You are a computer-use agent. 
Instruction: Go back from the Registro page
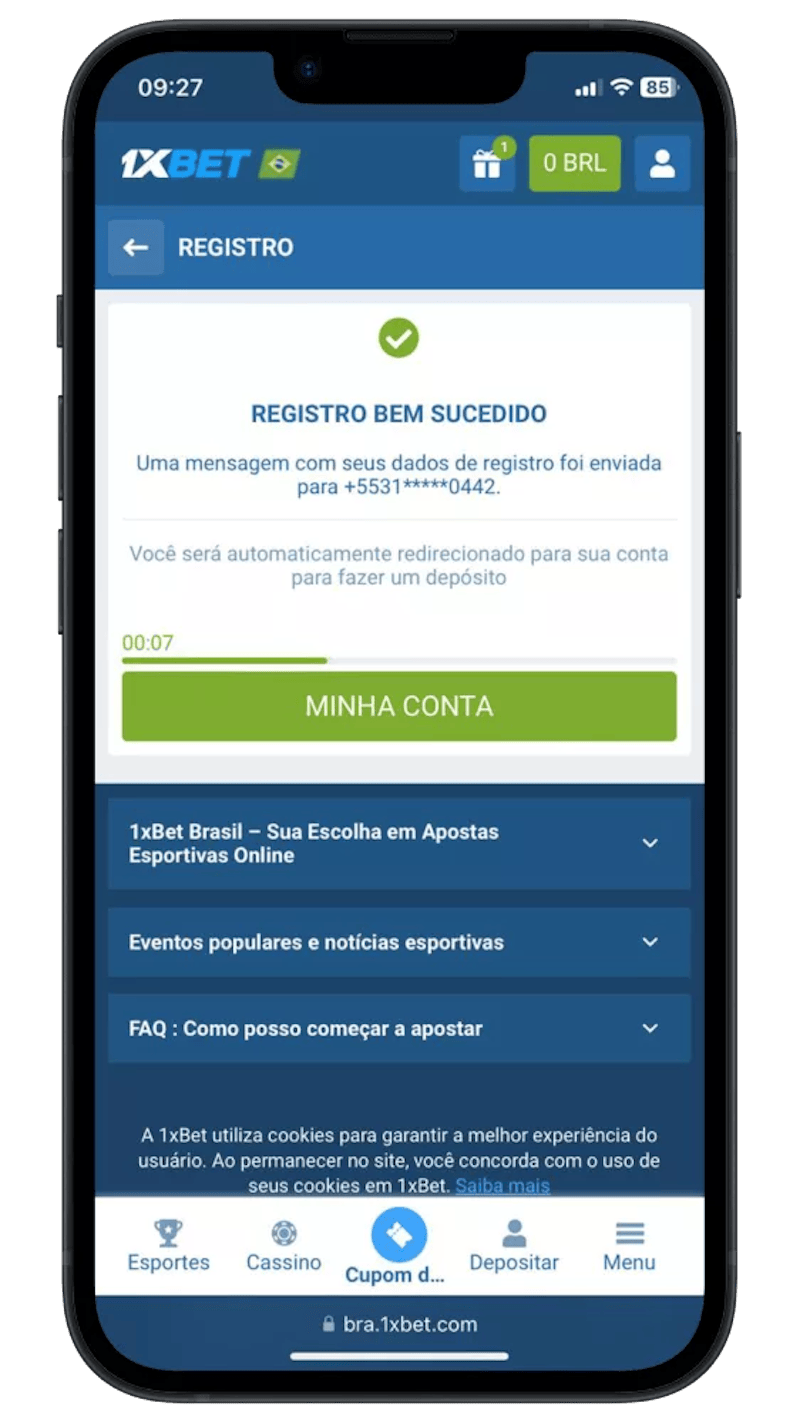pos(135,247)
